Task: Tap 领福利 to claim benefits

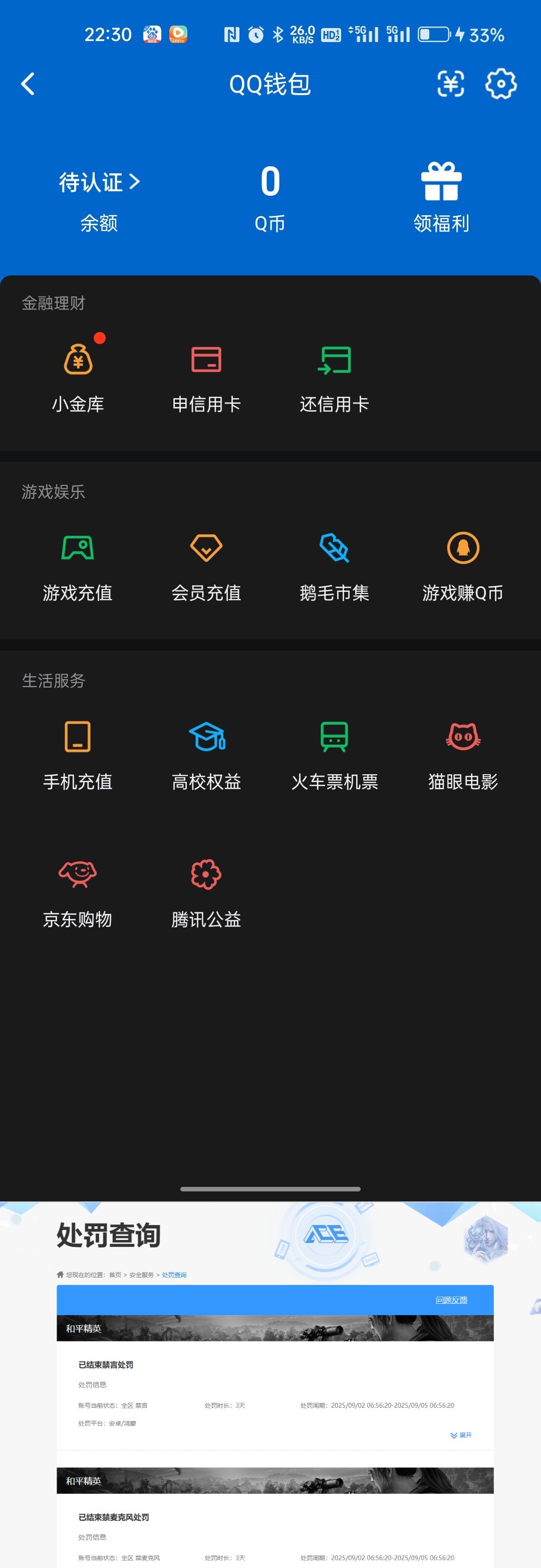Action: [x=442, y=195]
